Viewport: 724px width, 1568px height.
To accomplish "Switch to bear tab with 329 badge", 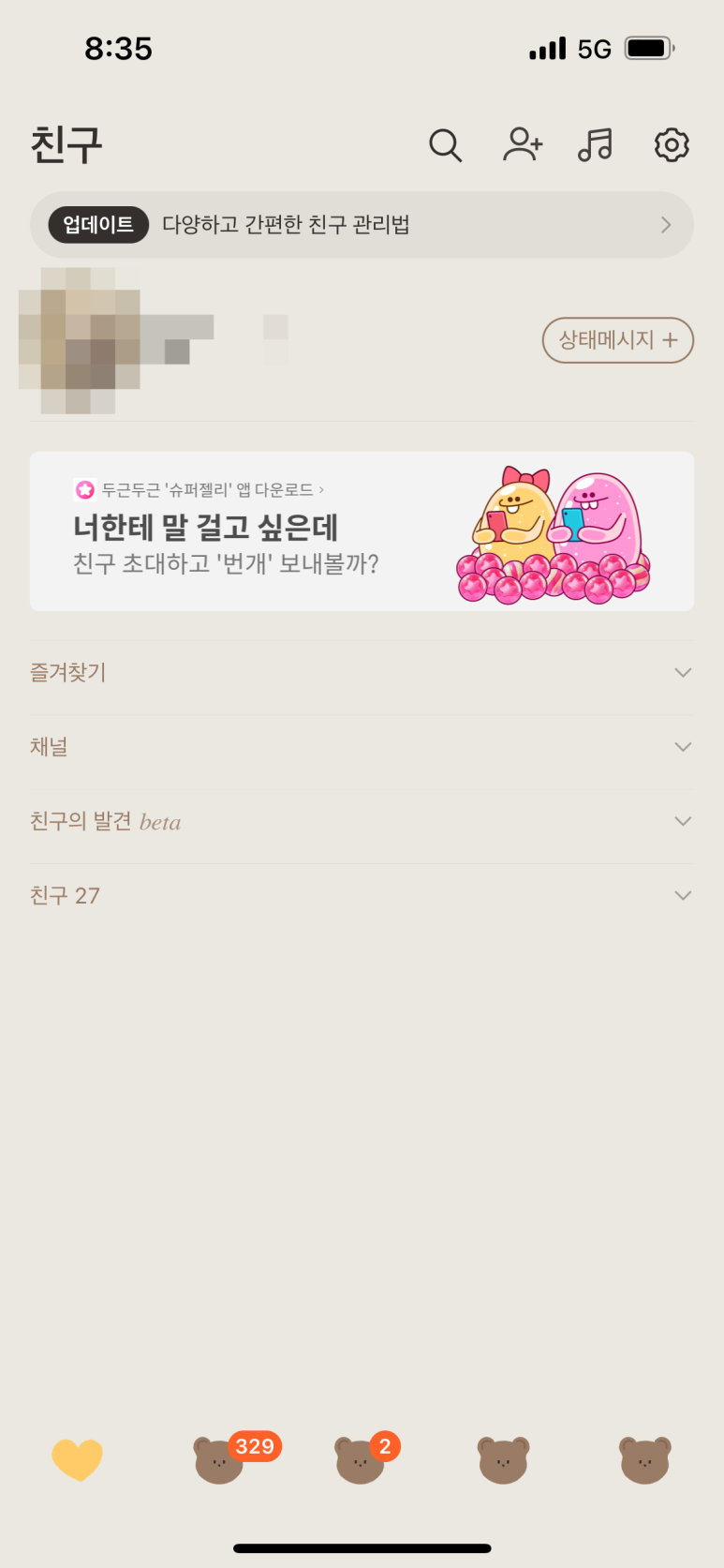I will click(x=220, y=1460).
